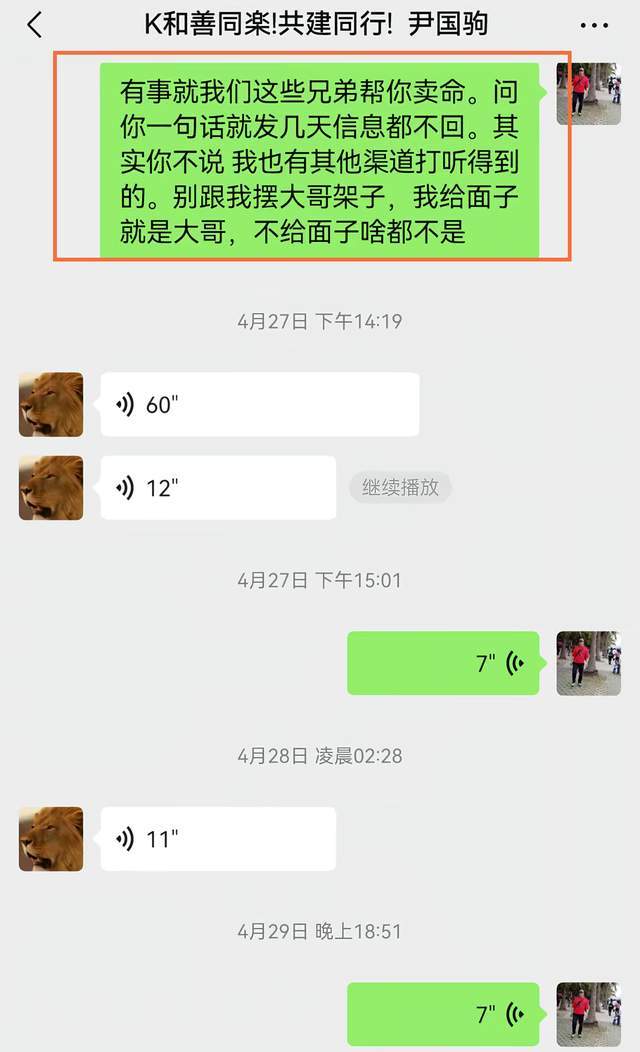Screen dimensions: 640x1052
Task: Play the 11" voice message
Action: 218,838
